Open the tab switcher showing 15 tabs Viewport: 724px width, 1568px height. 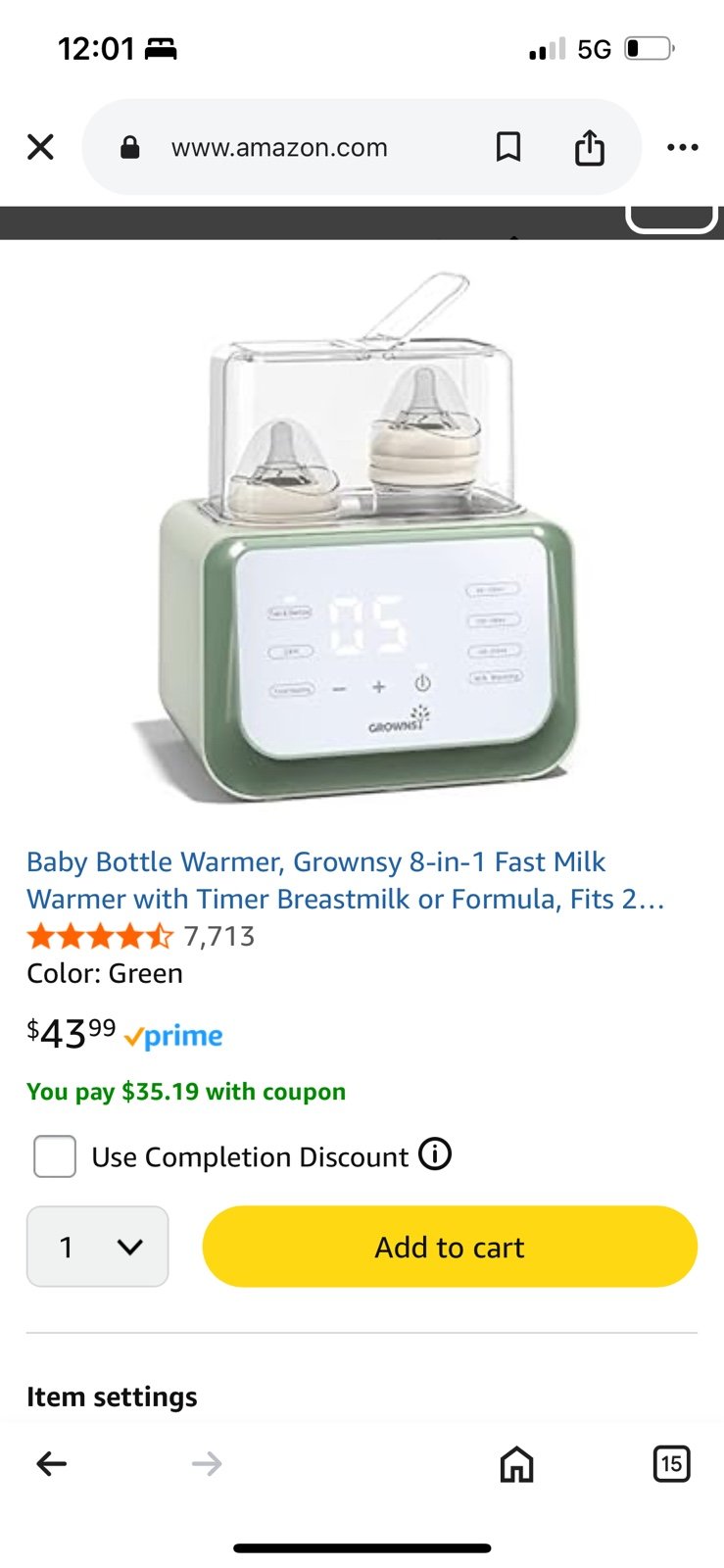671,1464
